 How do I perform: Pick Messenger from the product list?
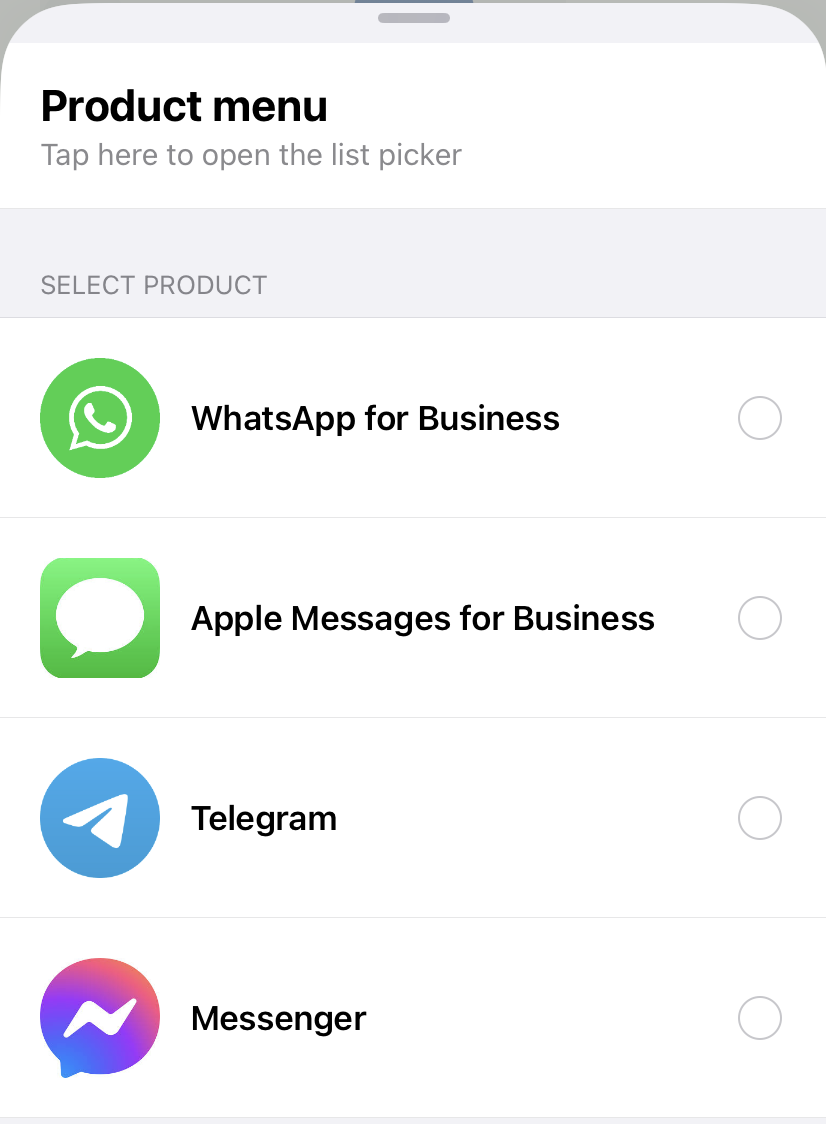[279, 1018]
